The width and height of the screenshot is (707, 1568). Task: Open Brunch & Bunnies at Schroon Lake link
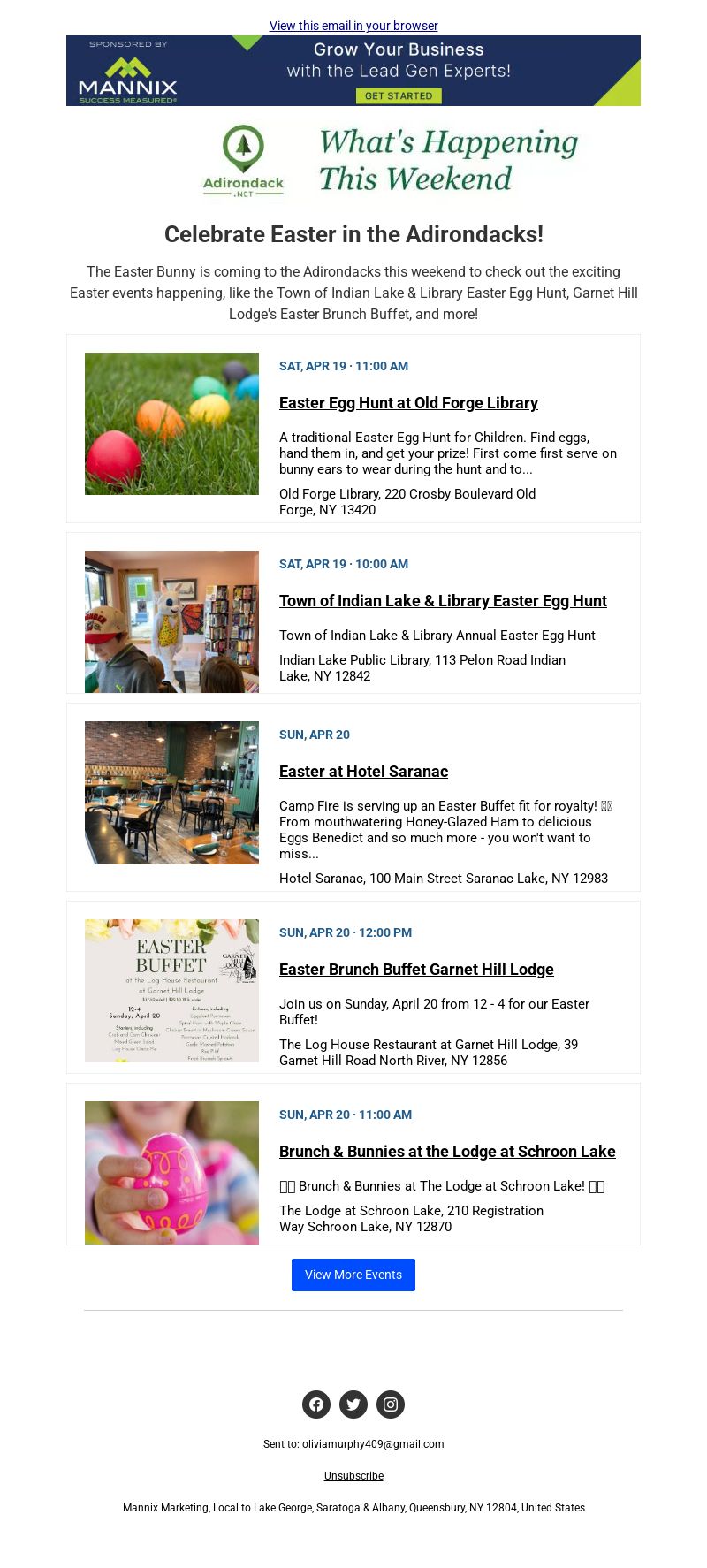tap(447, 1152)
